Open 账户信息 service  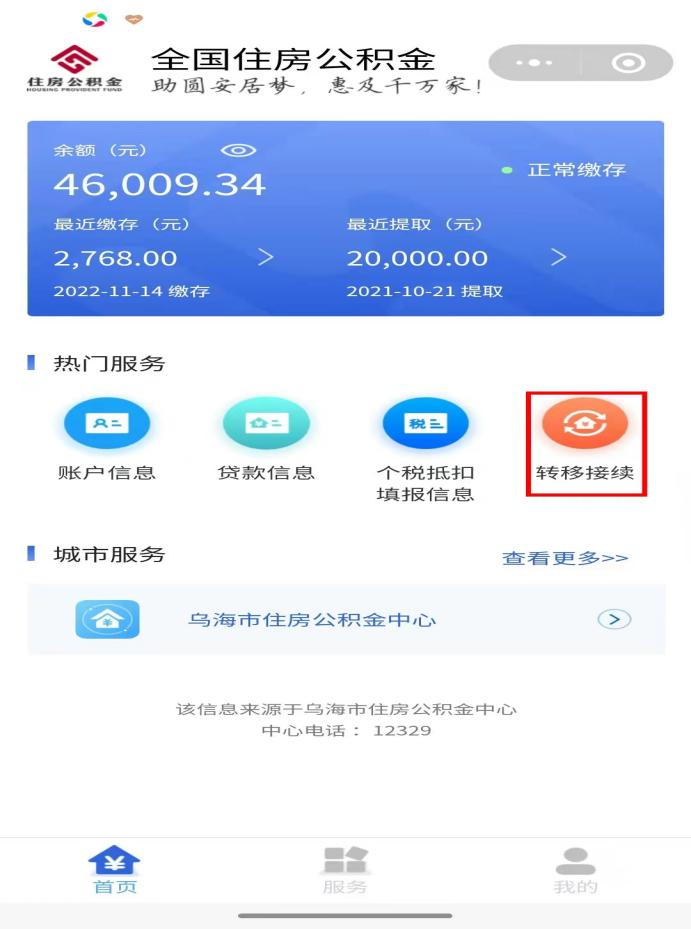click(x=106, y=442)
